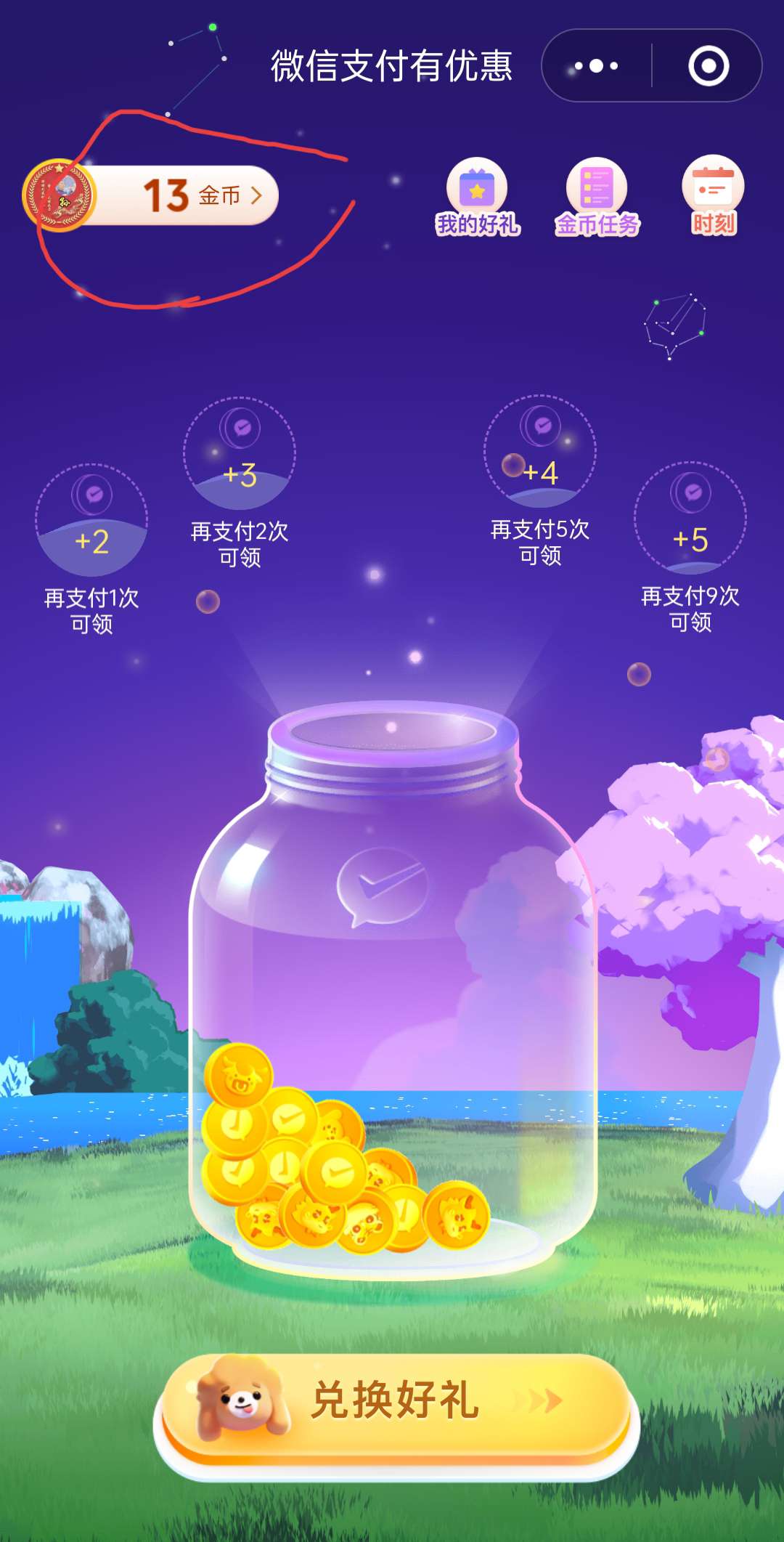Open 我的好礼 (my gifts)

(477, 198)
